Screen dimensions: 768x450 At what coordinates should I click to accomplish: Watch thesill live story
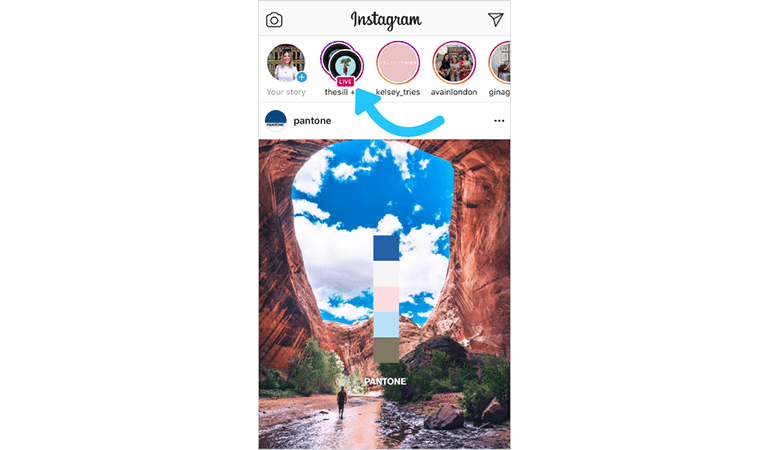pos(341,63)
